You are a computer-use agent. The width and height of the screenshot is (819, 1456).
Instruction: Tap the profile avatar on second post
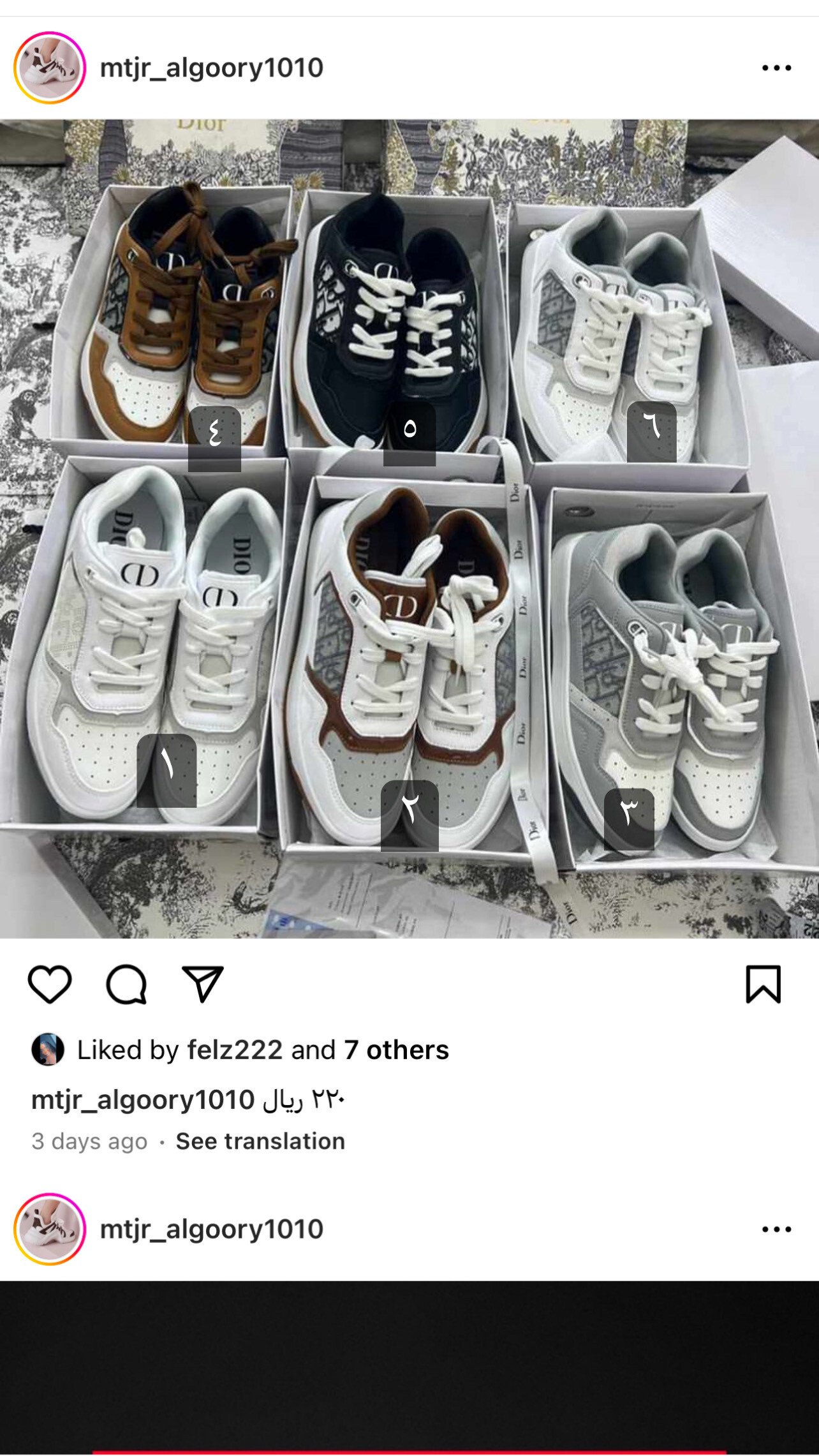click(50, 1229)
